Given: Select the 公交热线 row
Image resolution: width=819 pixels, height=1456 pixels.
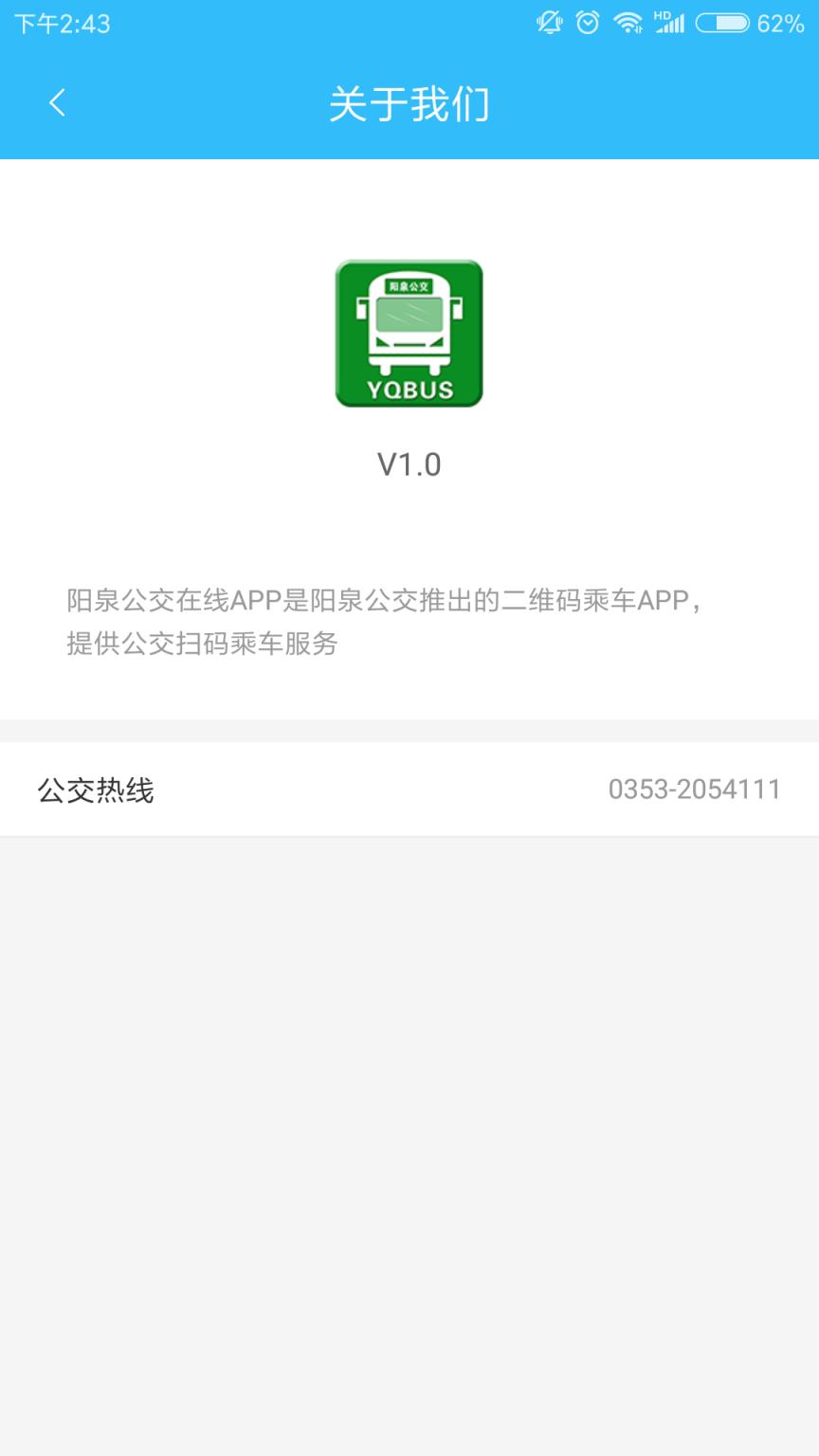Looking at the screenshot, I should pyautogui.click(x=409, y=789).
